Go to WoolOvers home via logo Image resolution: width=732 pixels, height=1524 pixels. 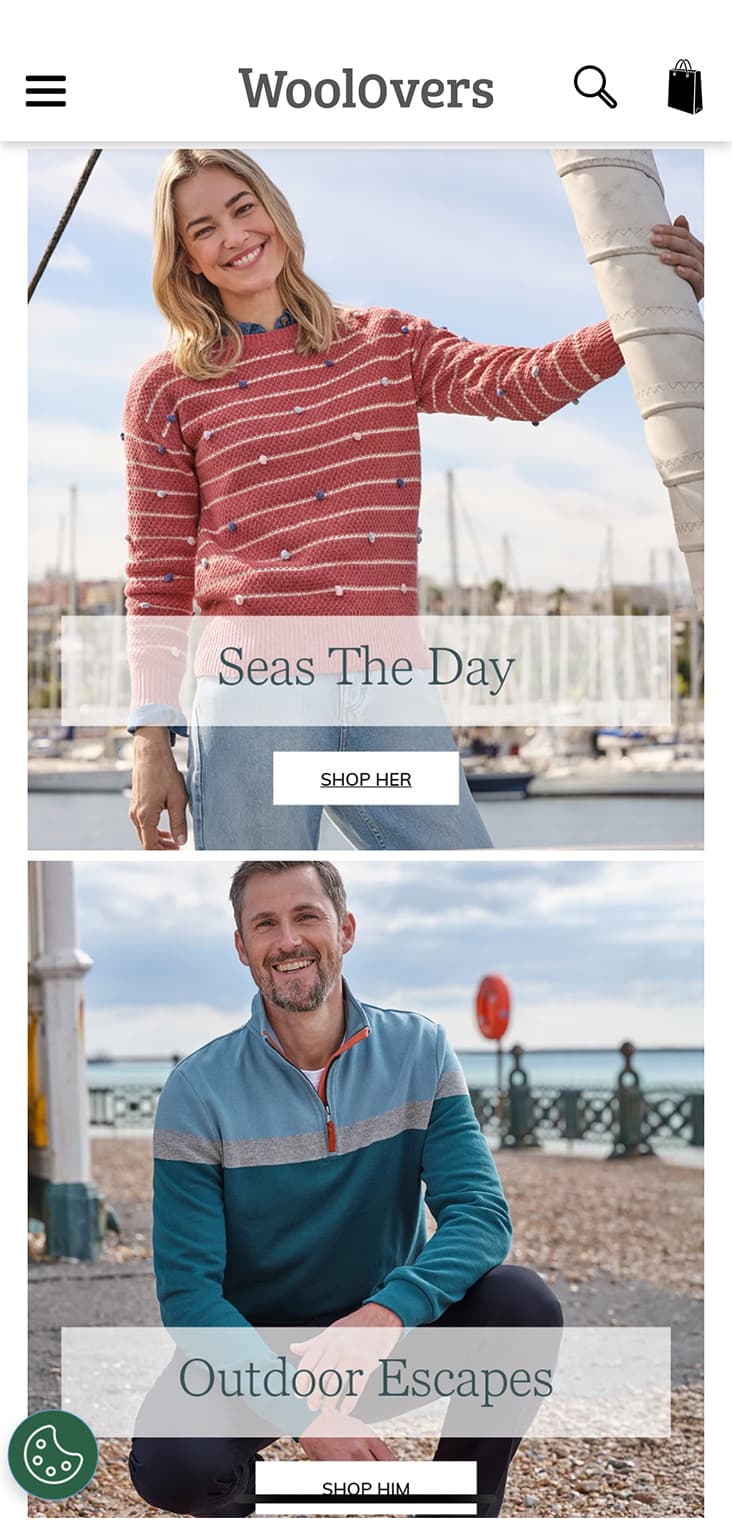click(366, 89)
